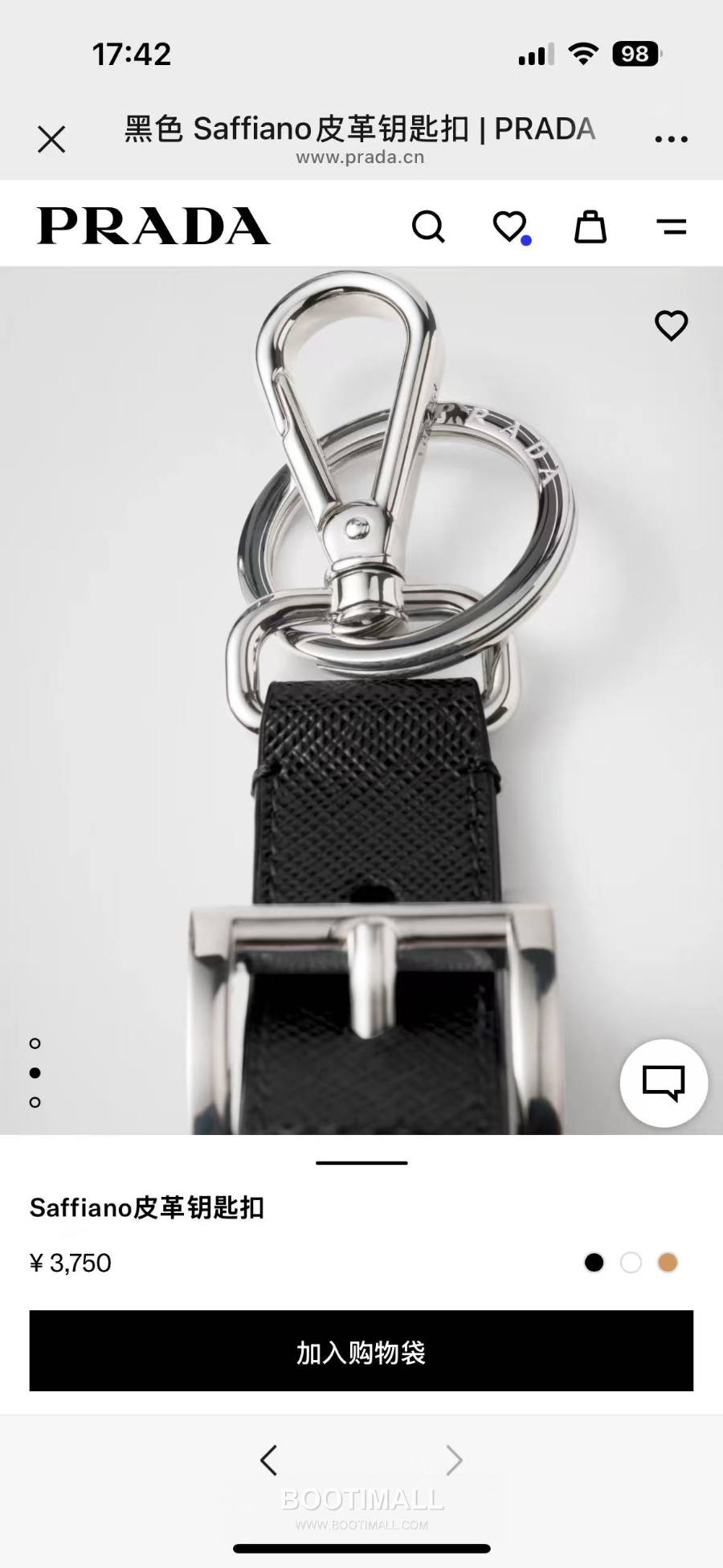Jump to the third product image dot
The height and width of the screenshot is (1568, 723).
(35, 1102)
